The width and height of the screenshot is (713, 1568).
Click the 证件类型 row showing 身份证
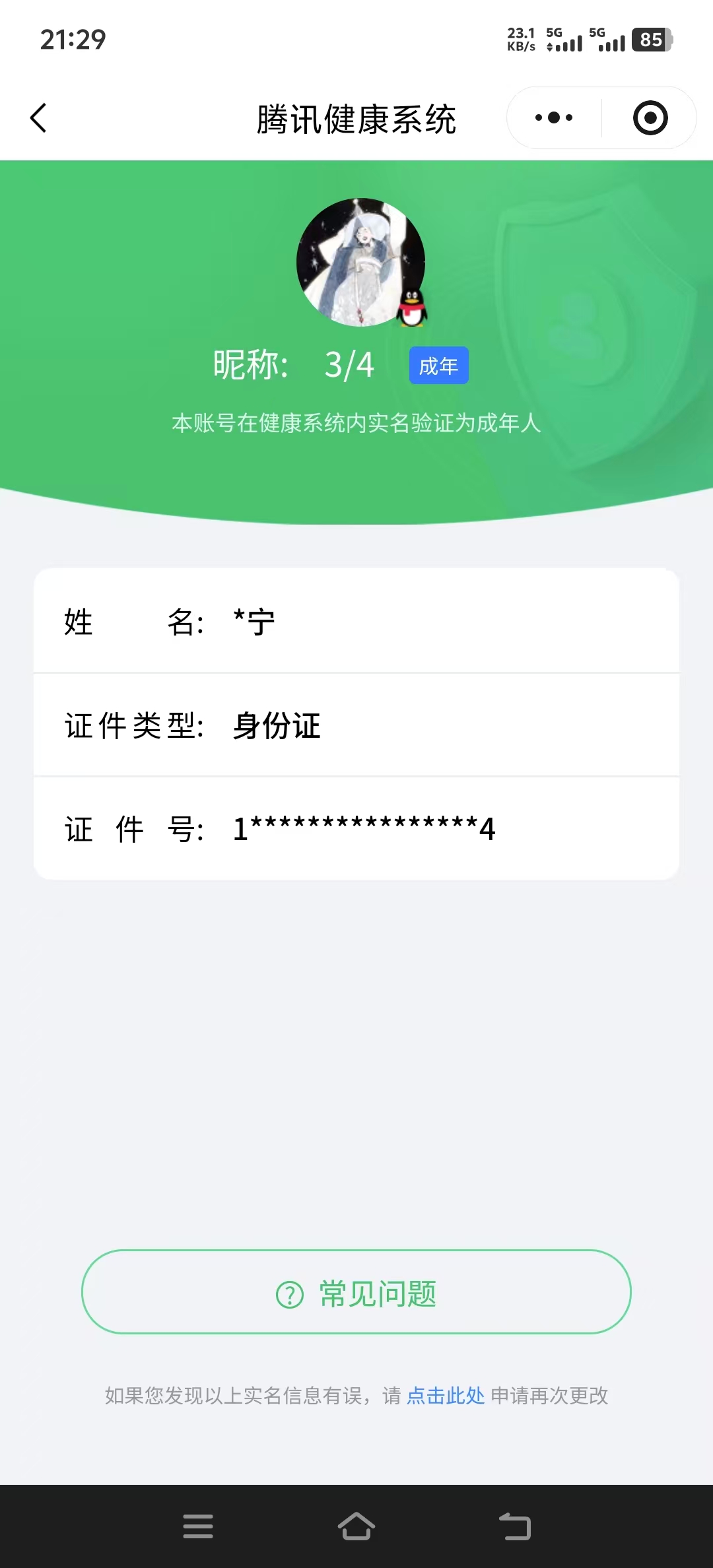(x=356, y=725)
